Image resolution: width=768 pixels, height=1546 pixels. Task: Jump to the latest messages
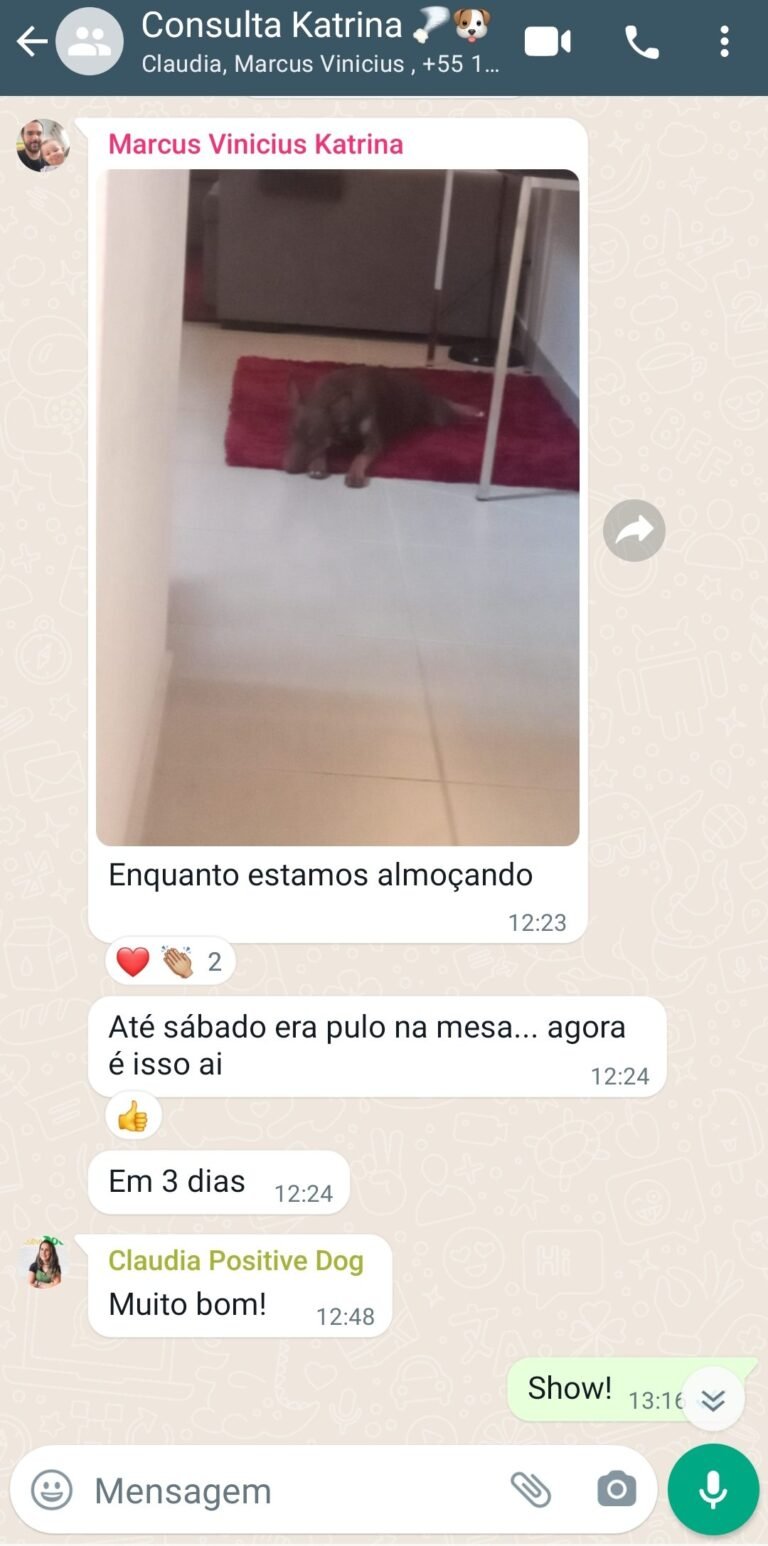pos(712,1399)
